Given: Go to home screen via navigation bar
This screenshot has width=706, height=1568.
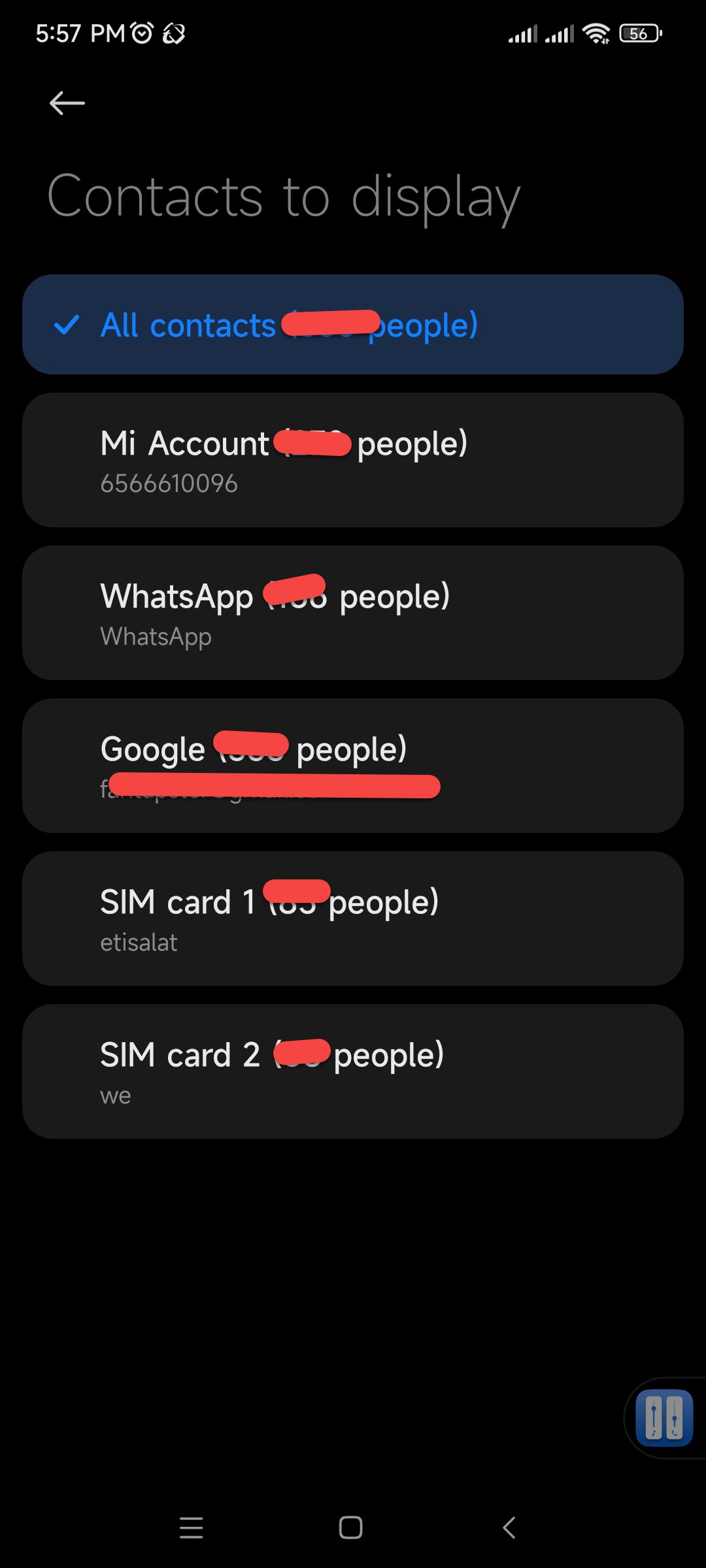Looking at the screenshot, I should coord(351,1527).
